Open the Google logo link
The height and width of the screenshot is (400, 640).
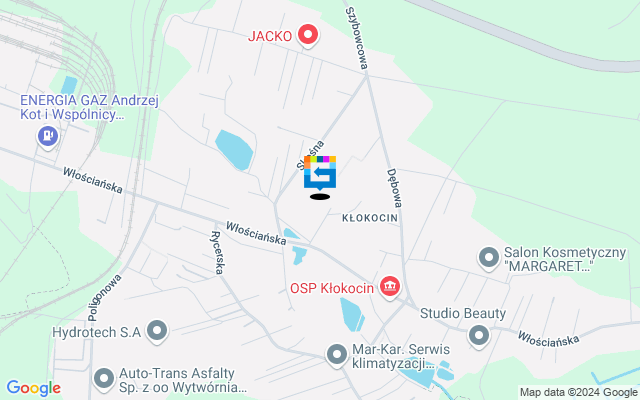click(x=33, y=388)
